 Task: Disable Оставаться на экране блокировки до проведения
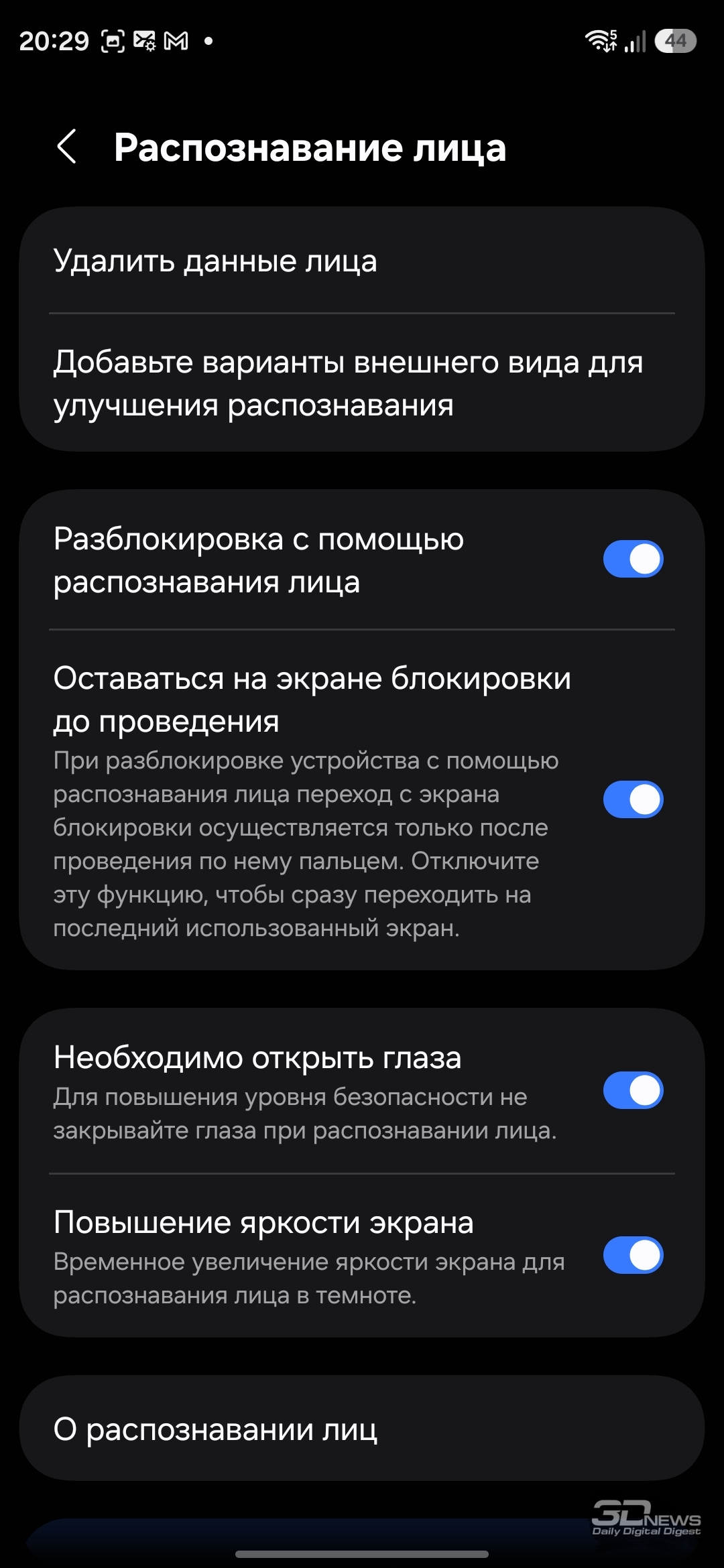[633, 799]
